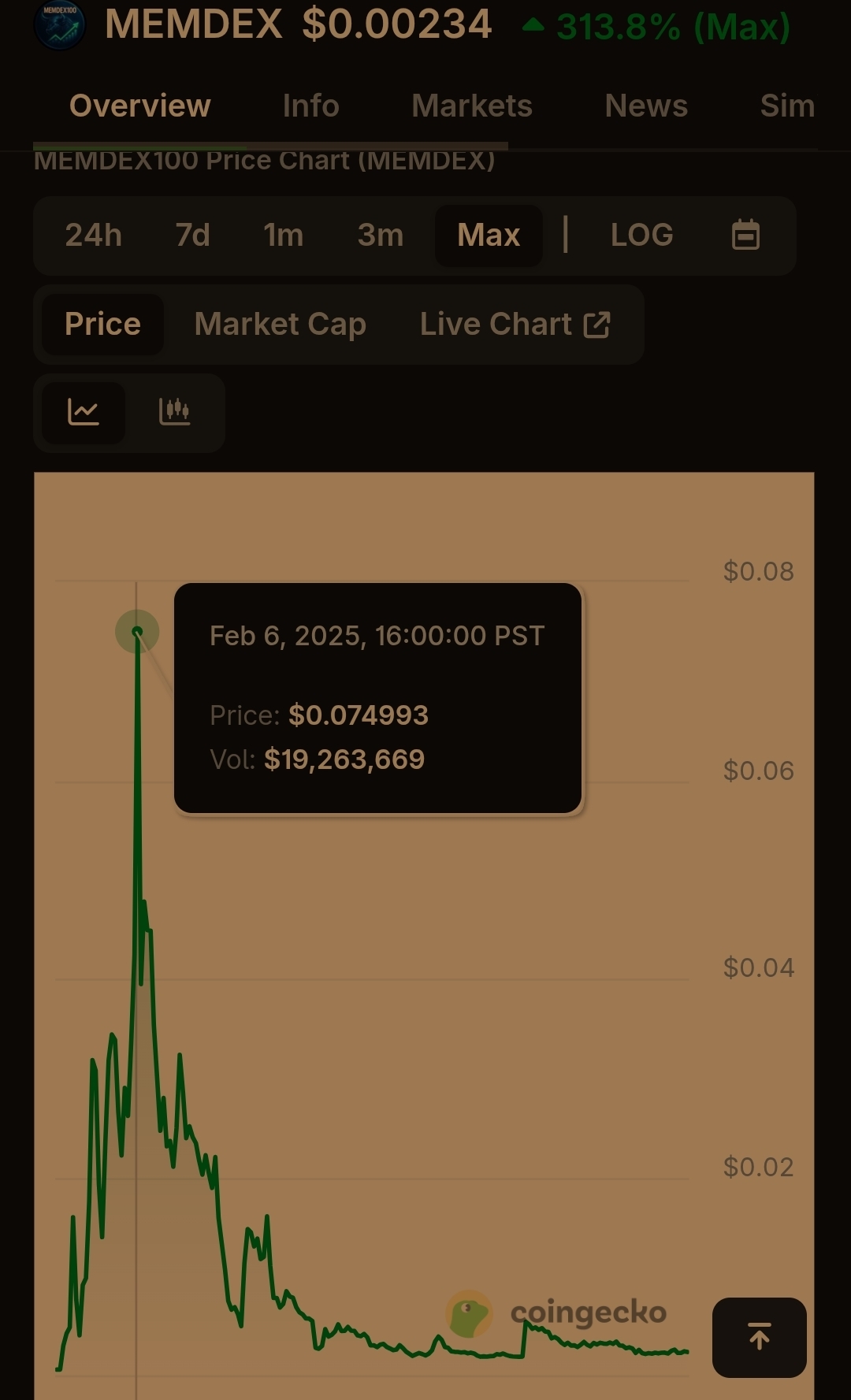Toggle the LOG scale option
Image resolution: width=851 pixels, height=1400 pixels.
pyautogui.click(x=641, y=235)
